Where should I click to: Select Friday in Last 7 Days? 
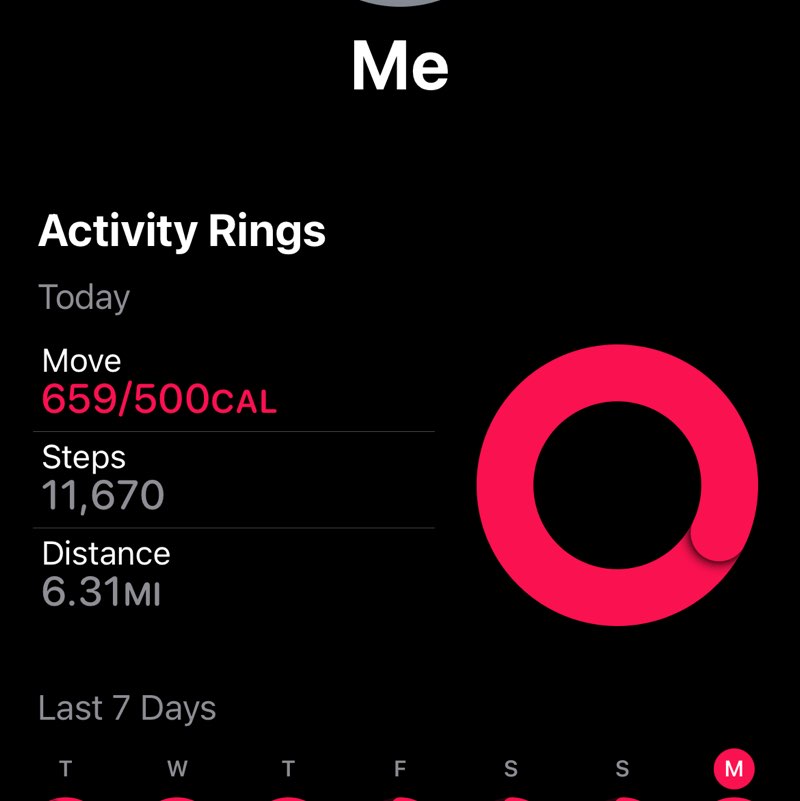tap(400, 769)
